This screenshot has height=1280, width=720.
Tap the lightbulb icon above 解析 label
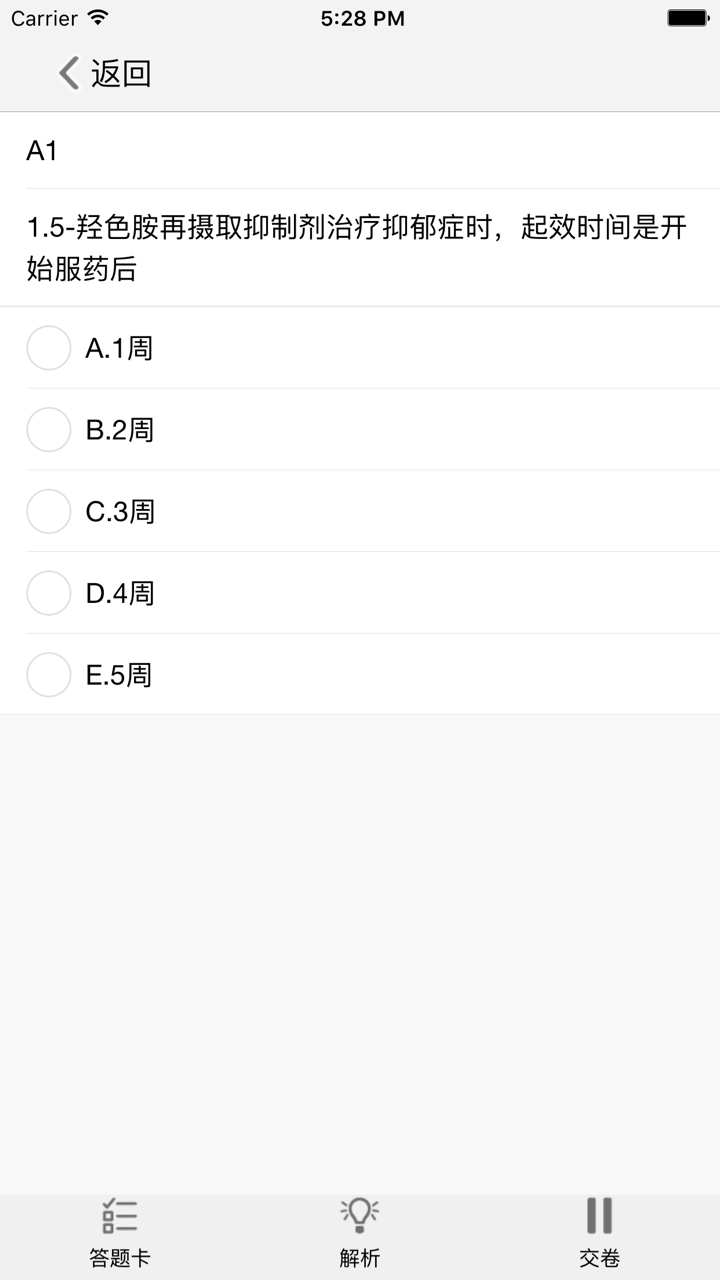tap(358, 1213)
